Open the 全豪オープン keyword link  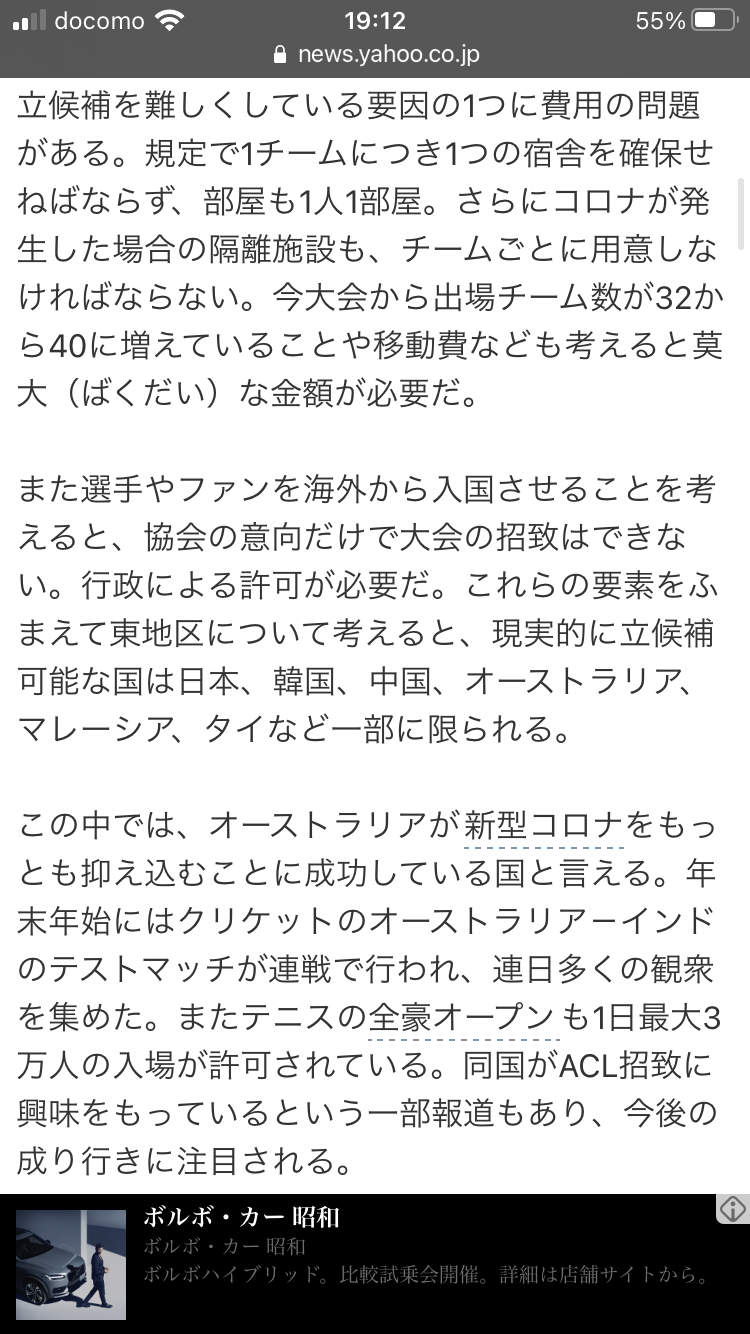click(463, 1017)
